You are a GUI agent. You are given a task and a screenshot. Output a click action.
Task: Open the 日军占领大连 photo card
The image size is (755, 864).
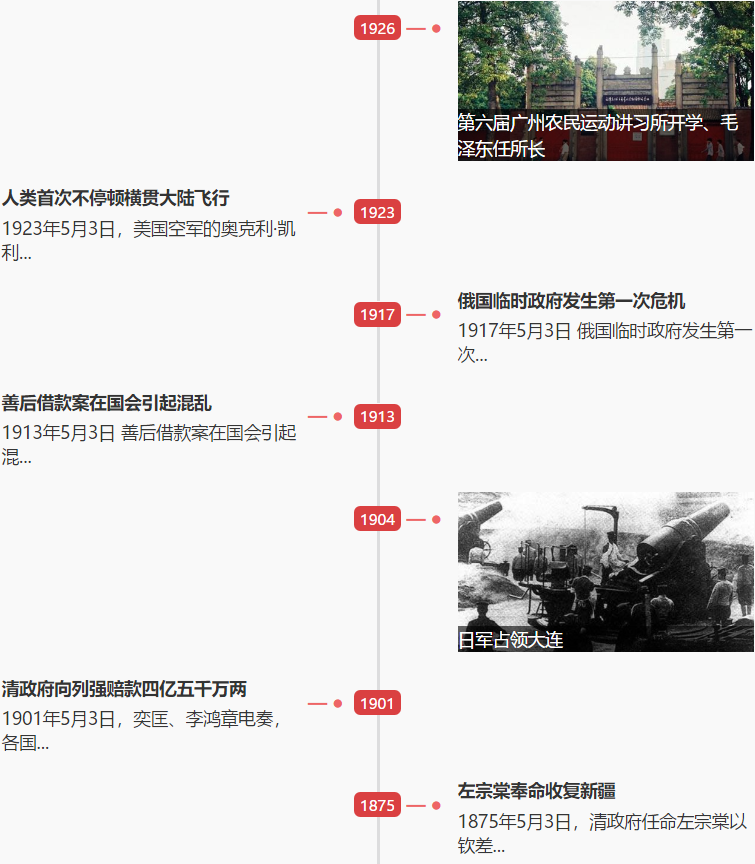(x=605, y=571)
